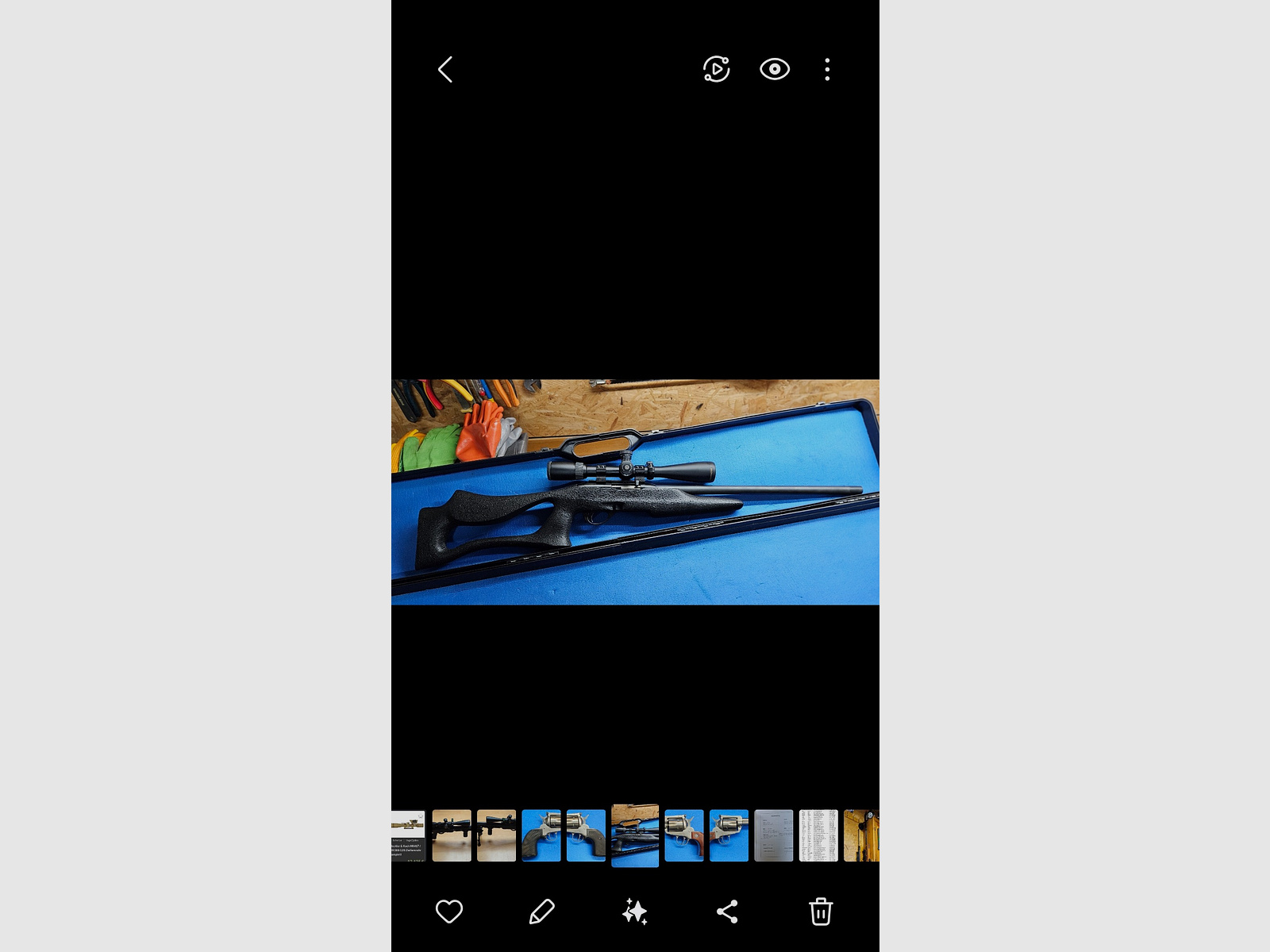Screen dimensions: 1270x952
Task: Edit the photo with the pencil icon
Action: [x=541, y=912]
